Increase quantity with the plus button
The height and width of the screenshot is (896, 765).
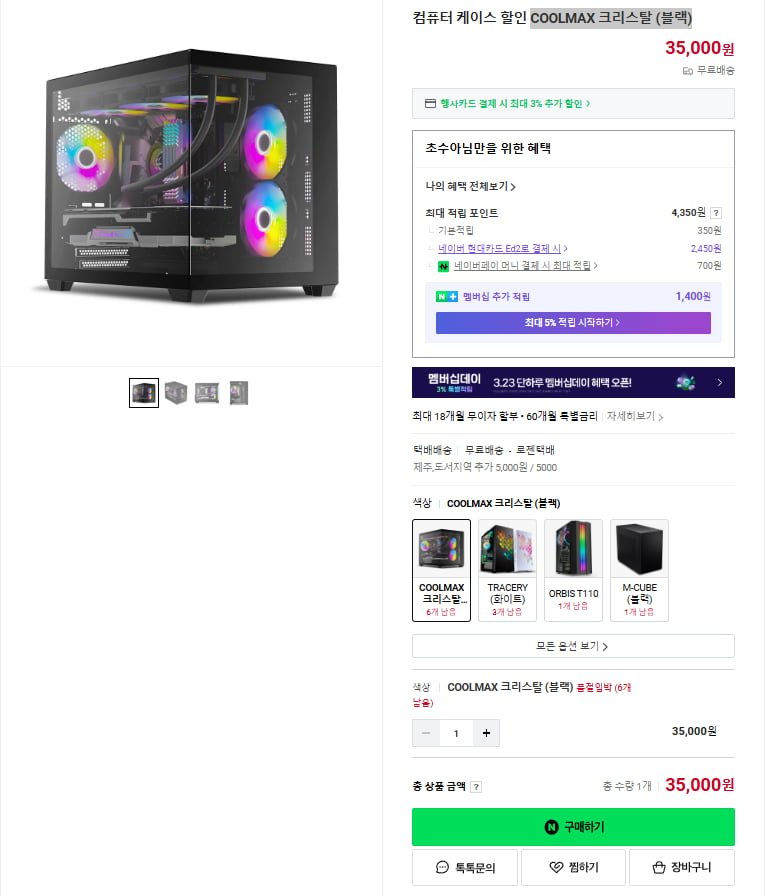(x=486, y=733)
